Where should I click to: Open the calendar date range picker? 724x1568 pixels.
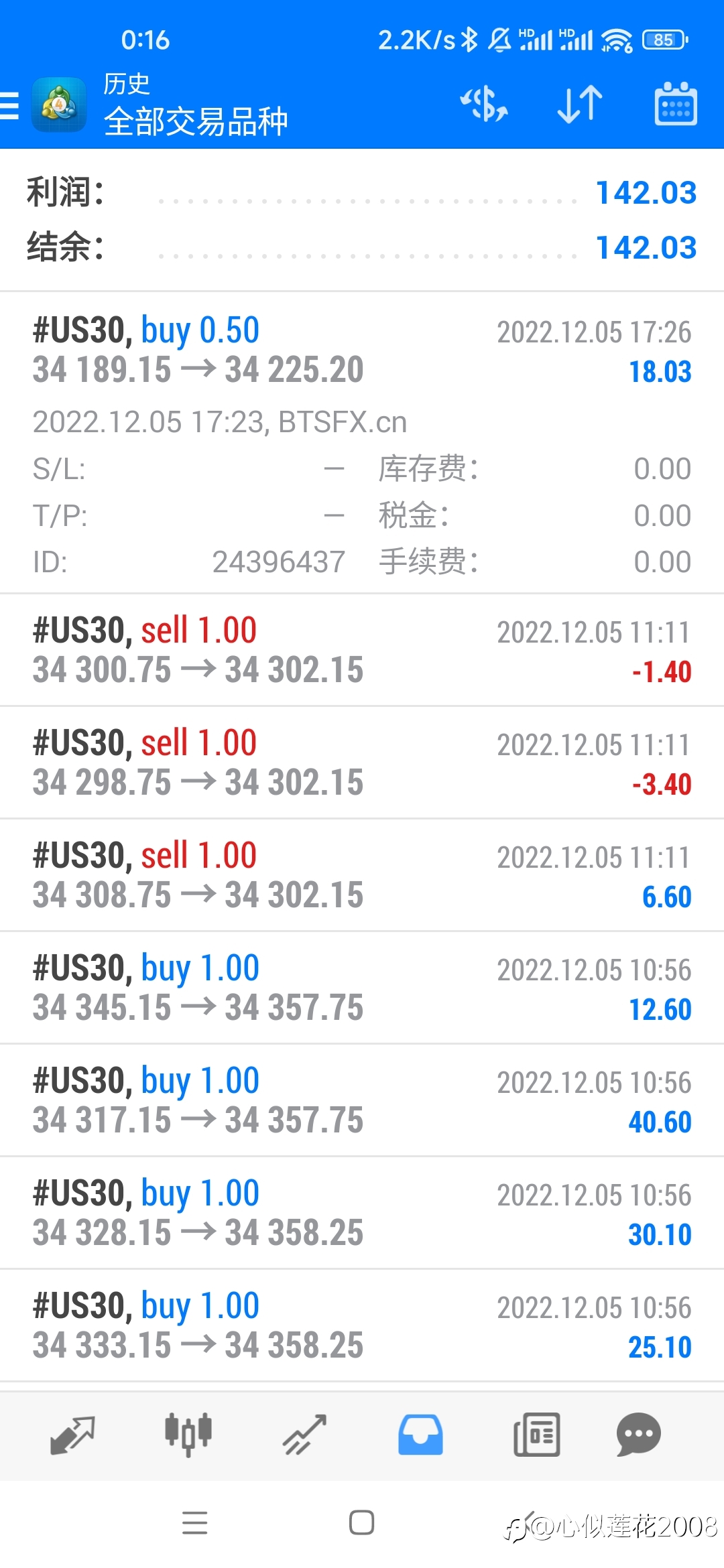pyautogui.click(x=675, y=105)
